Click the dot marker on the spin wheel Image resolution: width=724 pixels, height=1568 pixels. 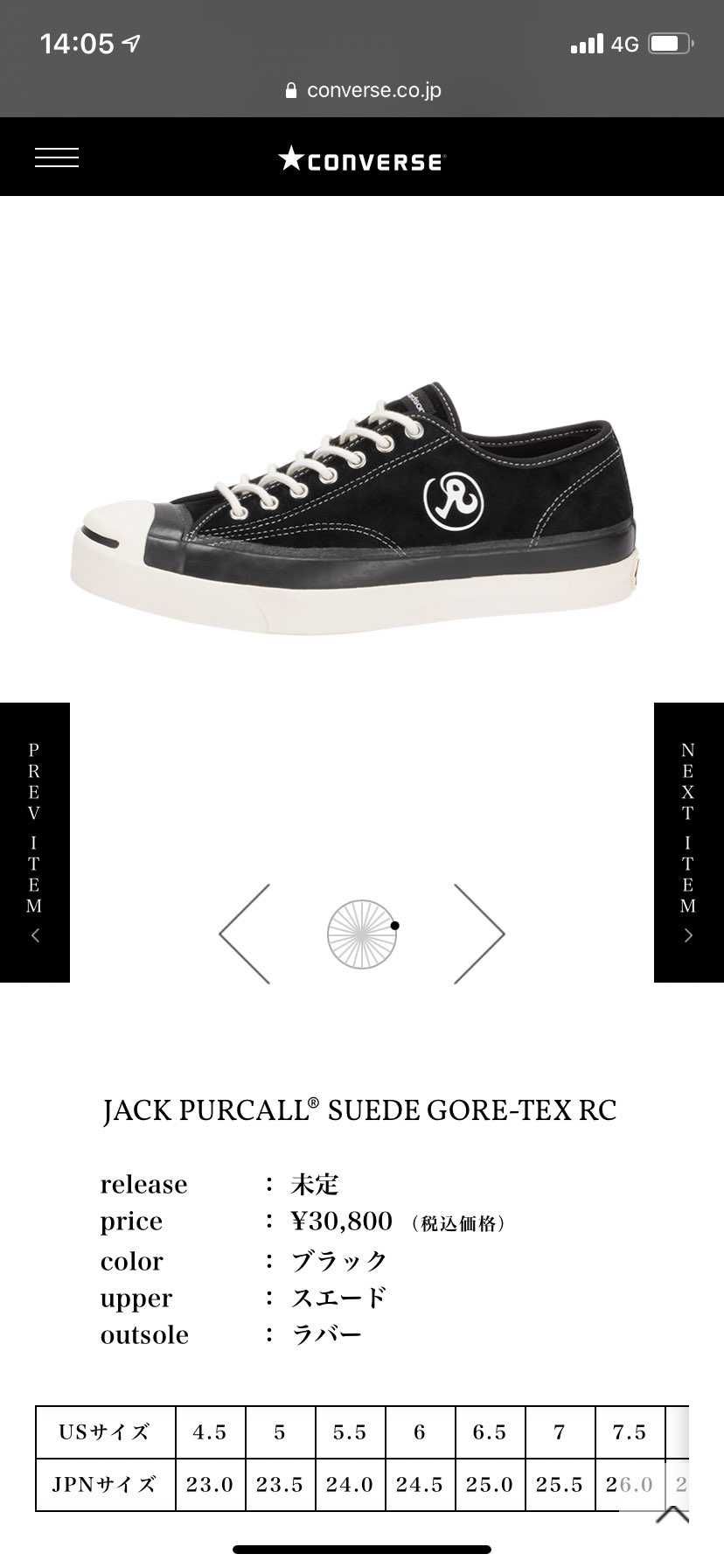pos(395,924)
